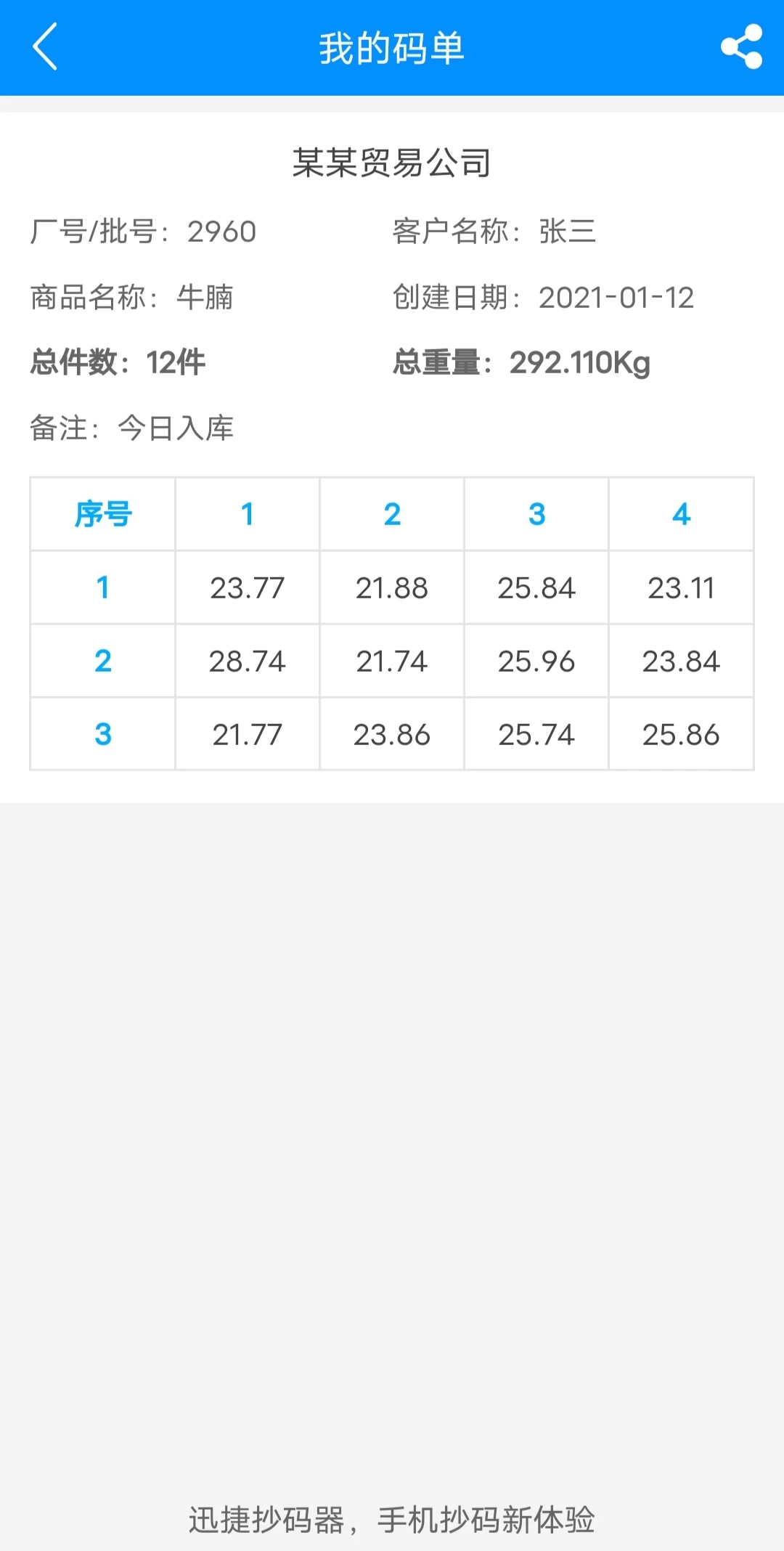
Task: Tap the 序号 header cell
Action: point(102,514)
